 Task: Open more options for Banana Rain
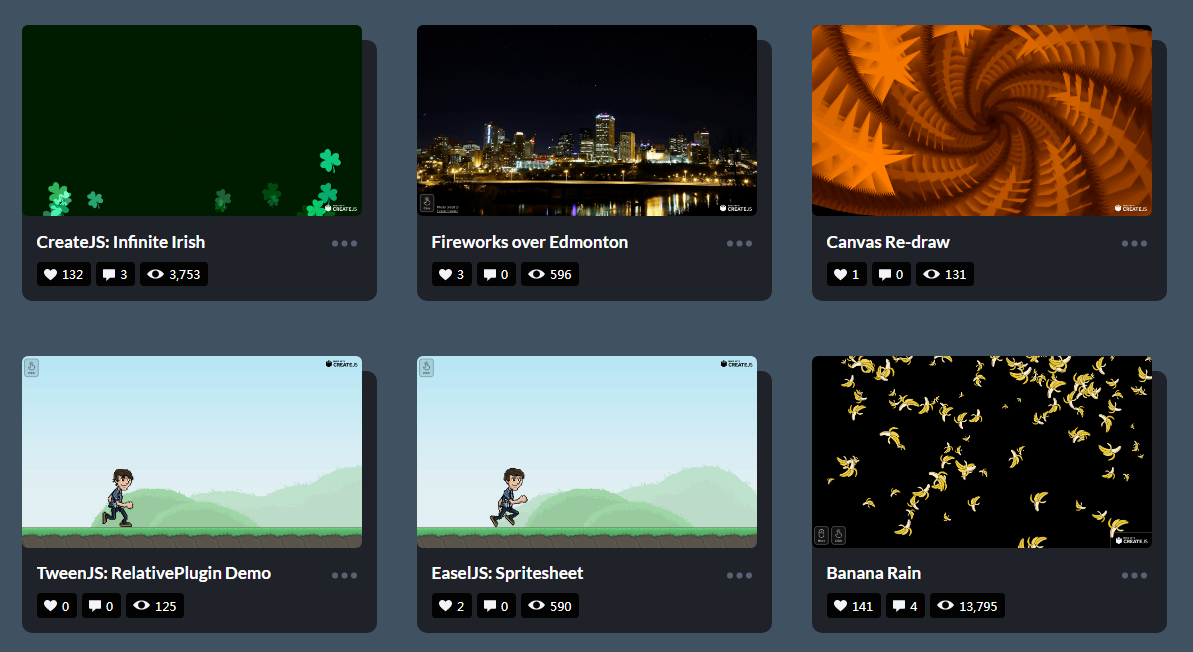coord(1134,575)
